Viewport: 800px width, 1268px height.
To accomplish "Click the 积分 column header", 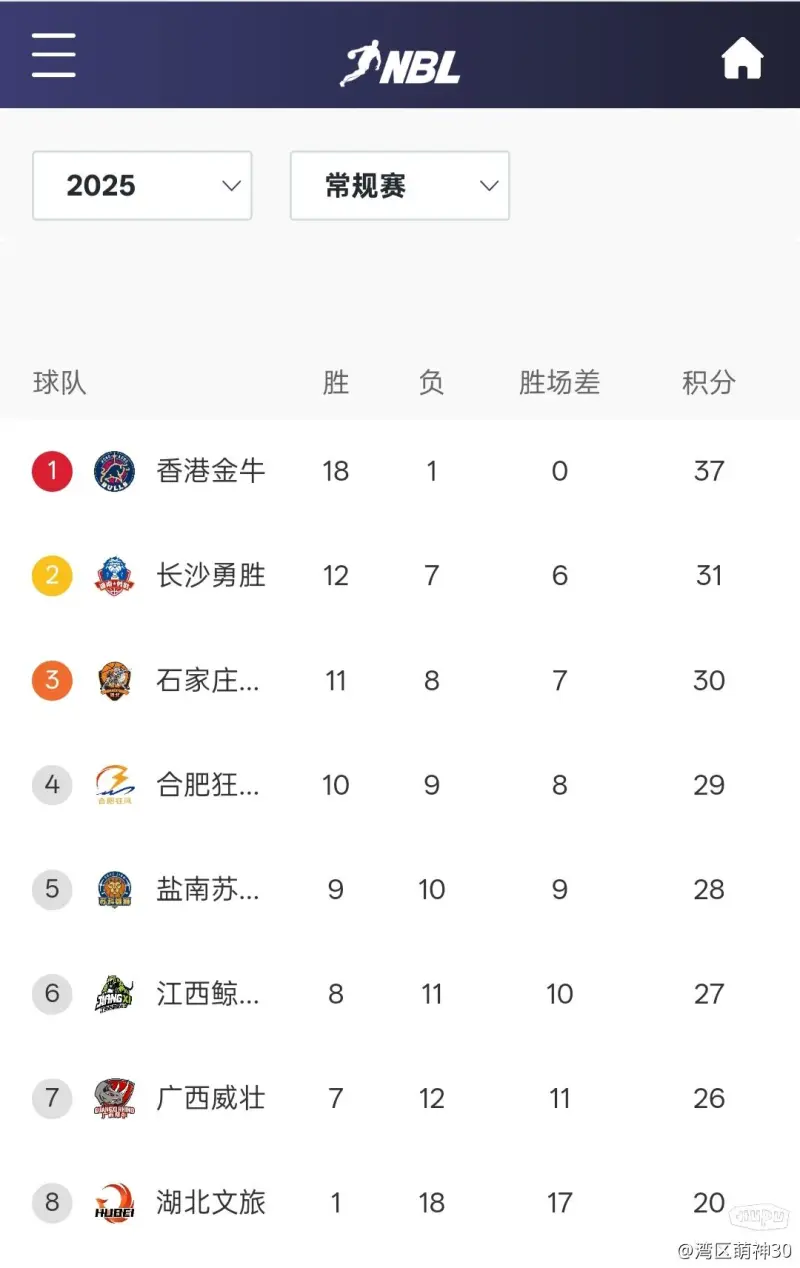I will click(709, 382).
